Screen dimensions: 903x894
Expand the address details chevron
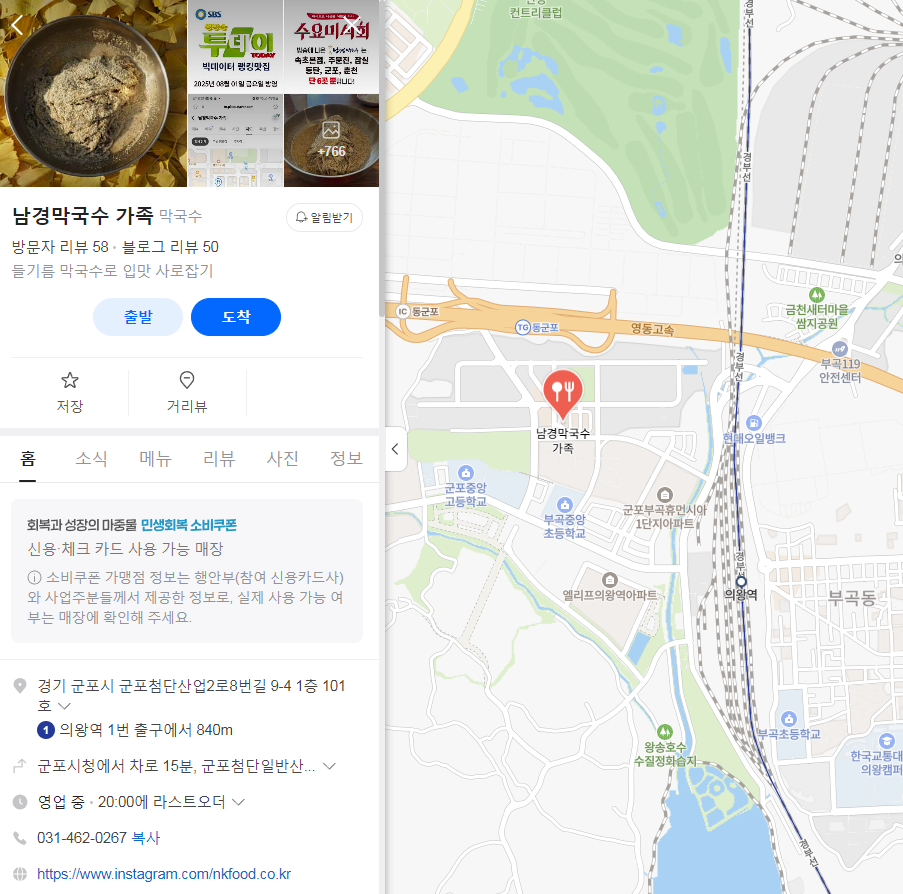pyautogui.click(x=65, y=706)
